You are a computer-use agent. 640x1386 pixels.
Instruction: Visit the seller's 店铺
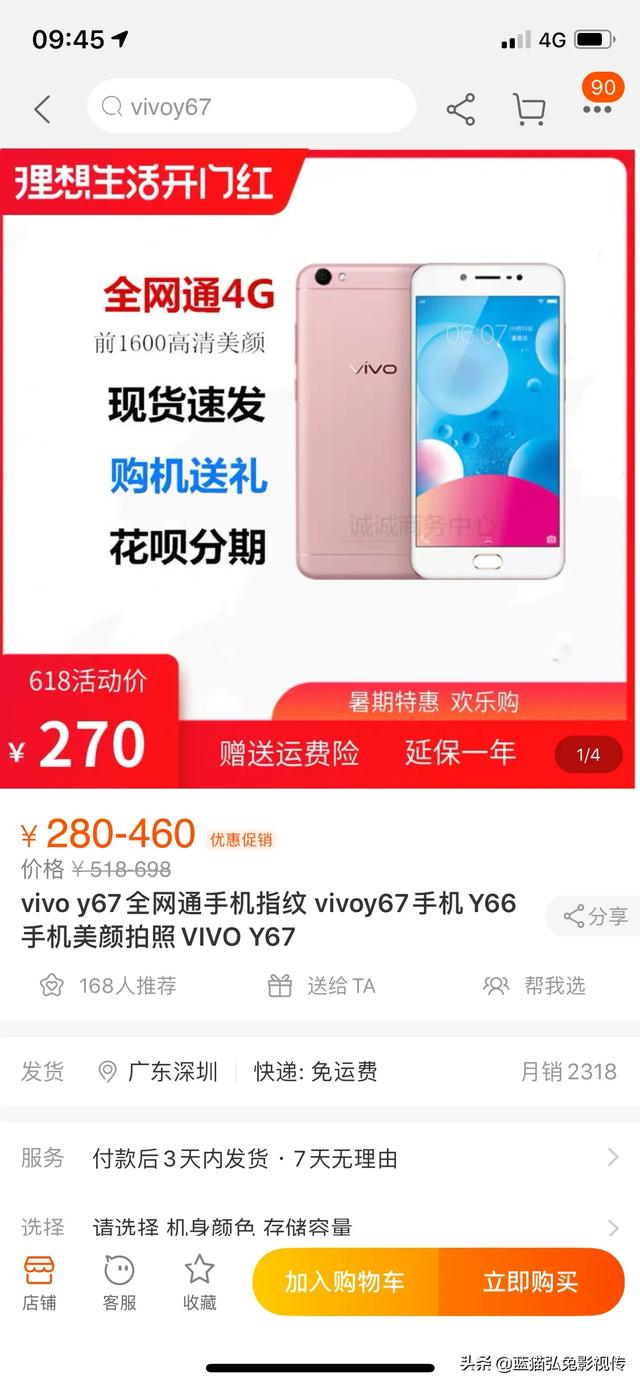click(x=40, y=1282)
